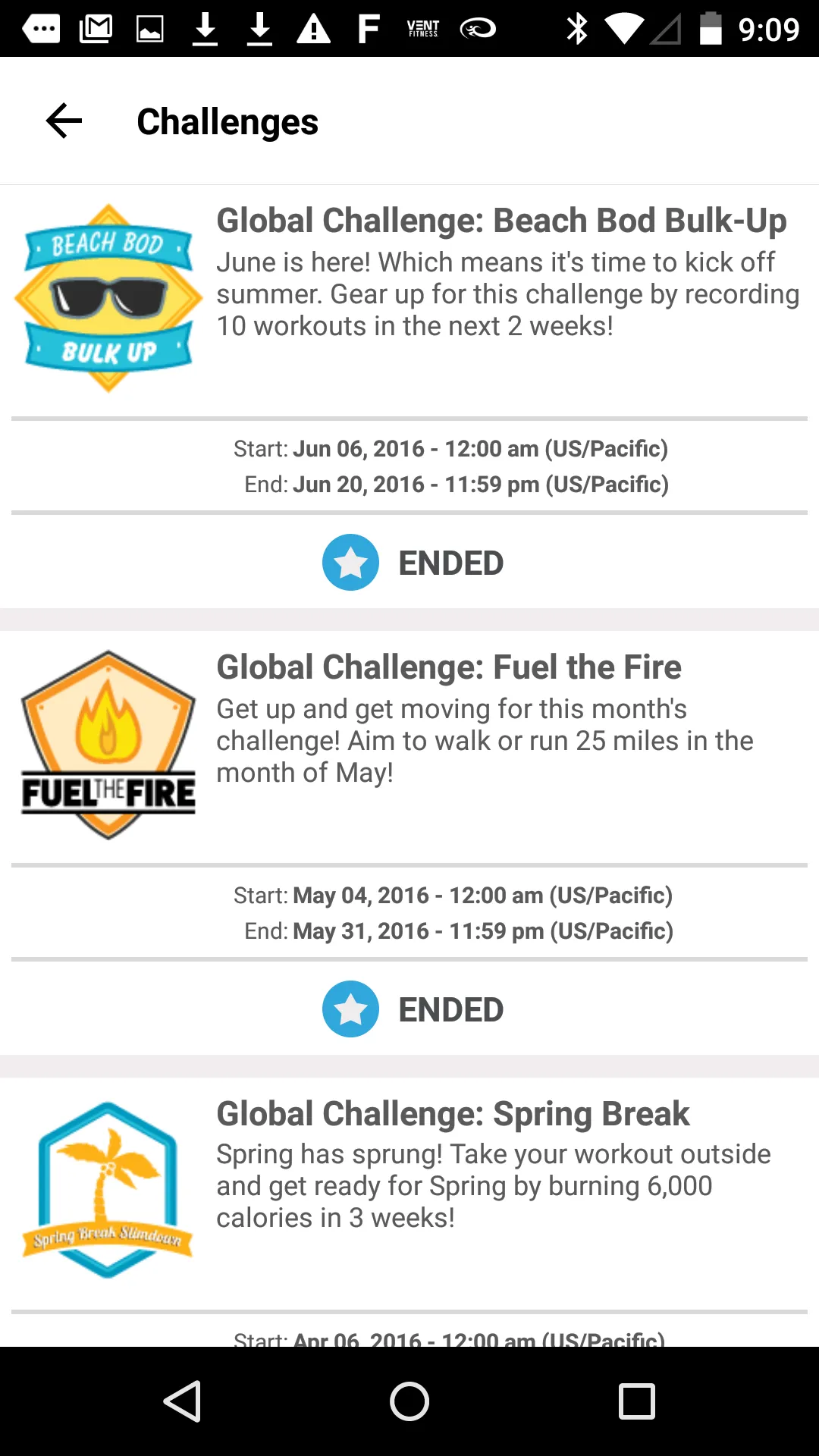The height and width of the screenshot is (1456, 819).
Task: Tap the download notification icon in status bar
Action: pos(205,29)
